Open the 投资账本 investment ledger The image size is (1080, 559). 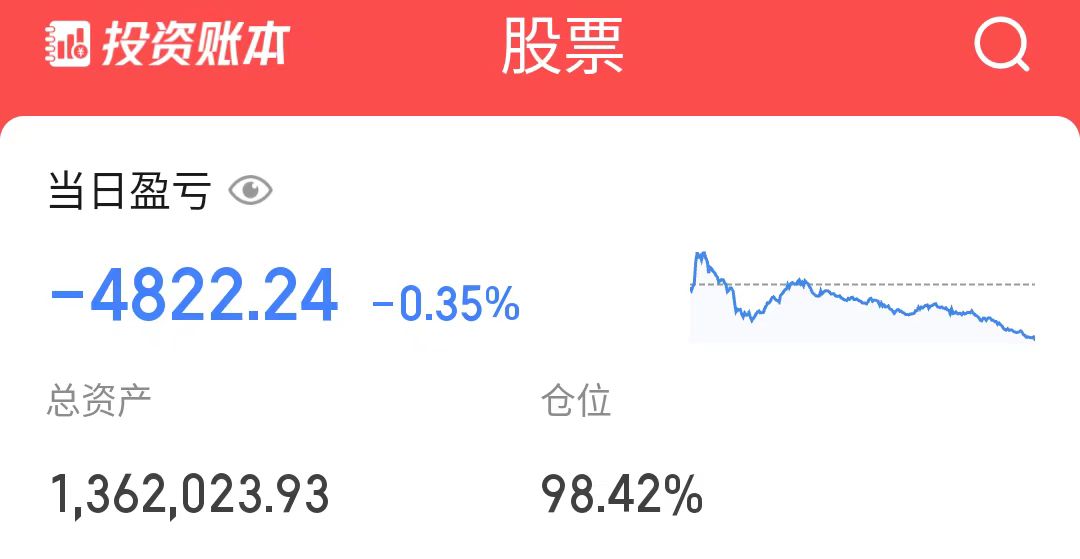pos(168,45)
